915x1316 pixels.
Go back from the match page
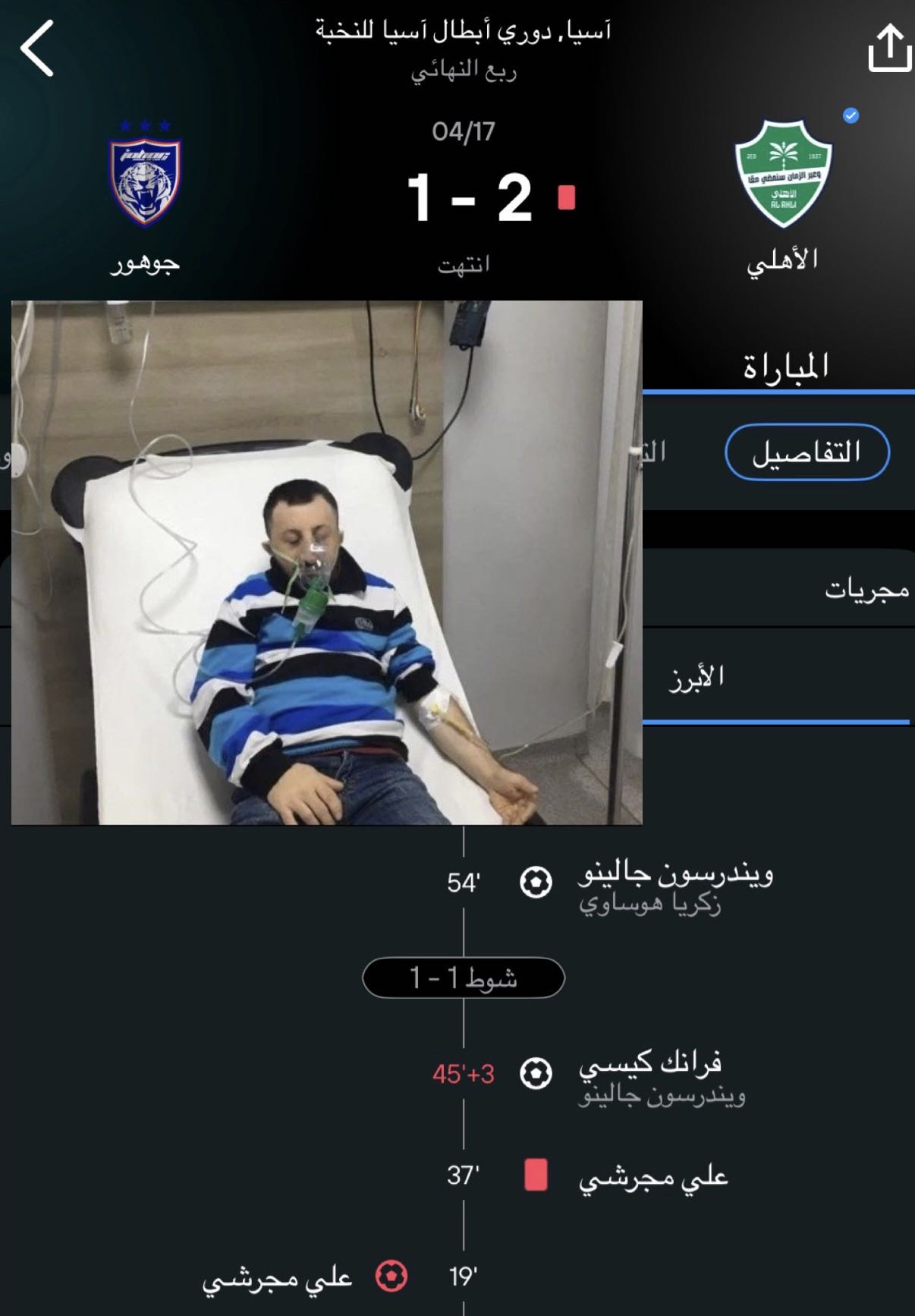pyautogui.click(x=37, y=49)
